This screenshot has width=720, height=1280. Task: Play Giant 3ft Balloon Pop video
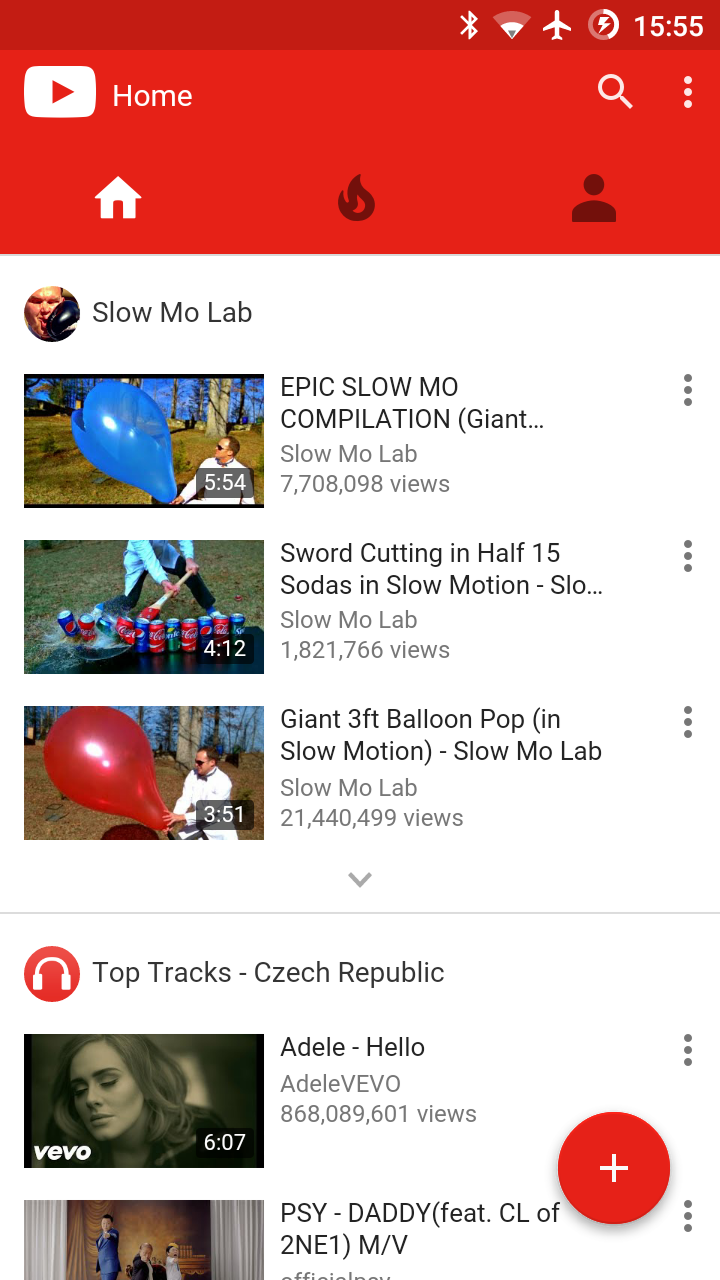click(x=144, y=773)
